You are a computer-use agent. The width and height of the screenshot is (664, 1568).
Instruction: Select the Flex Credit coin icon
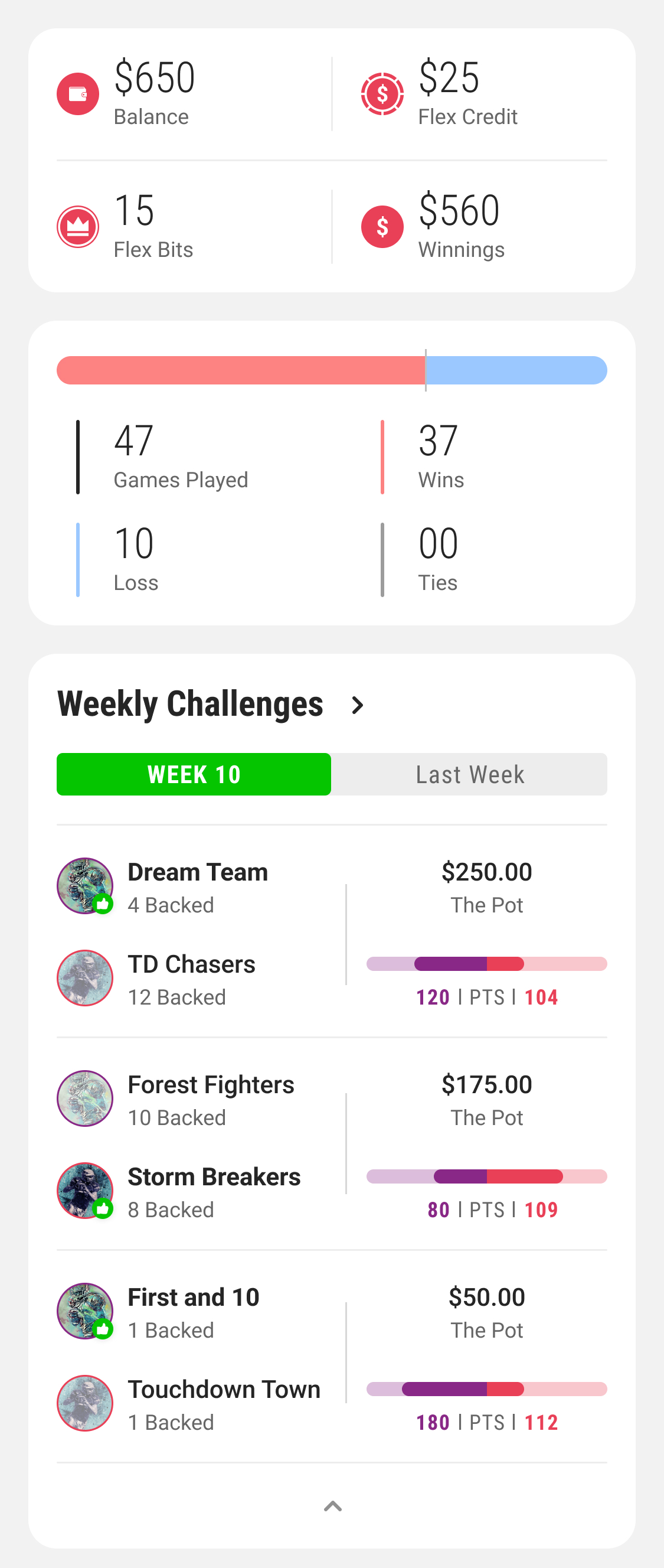[x=382, y=93]
